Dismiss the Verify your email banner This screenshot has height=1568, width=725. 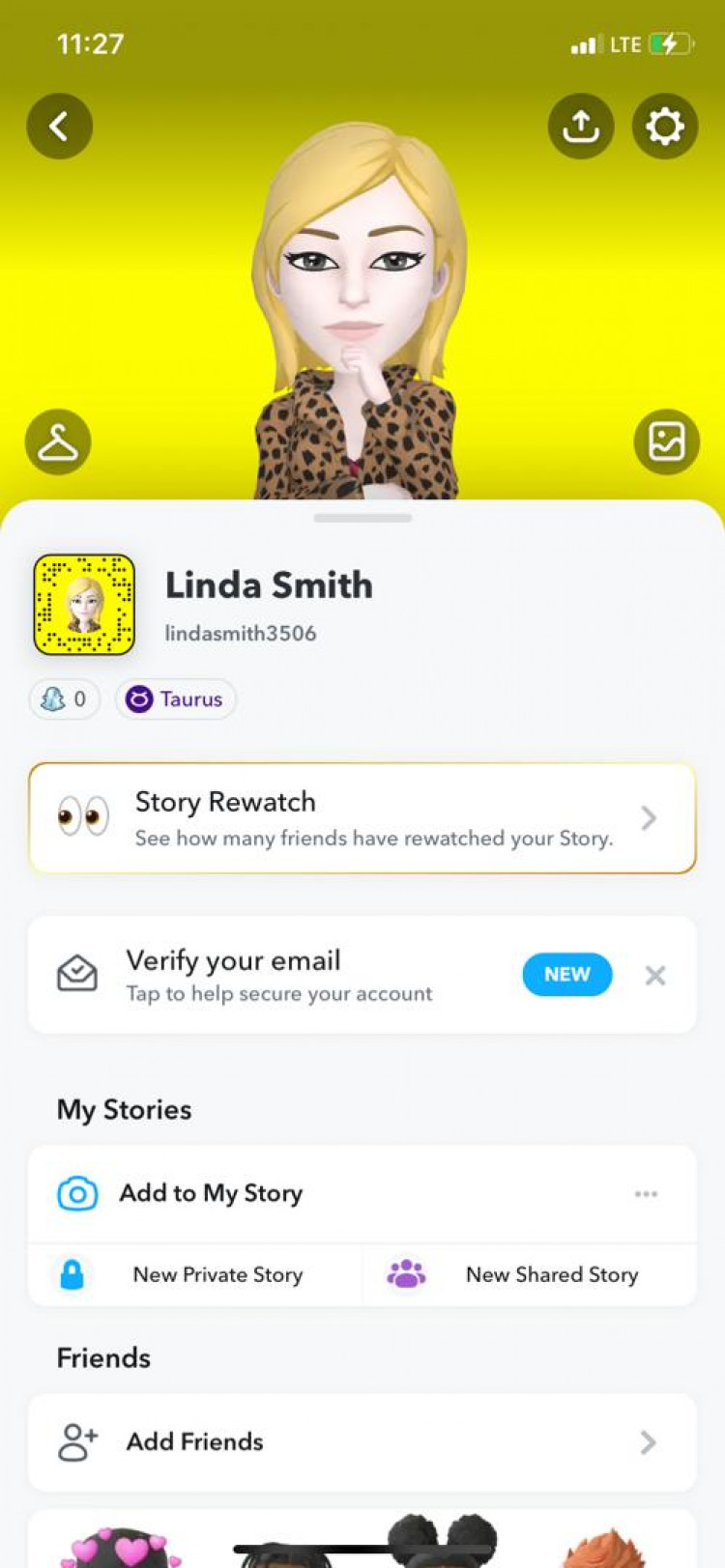click(655, 976)
